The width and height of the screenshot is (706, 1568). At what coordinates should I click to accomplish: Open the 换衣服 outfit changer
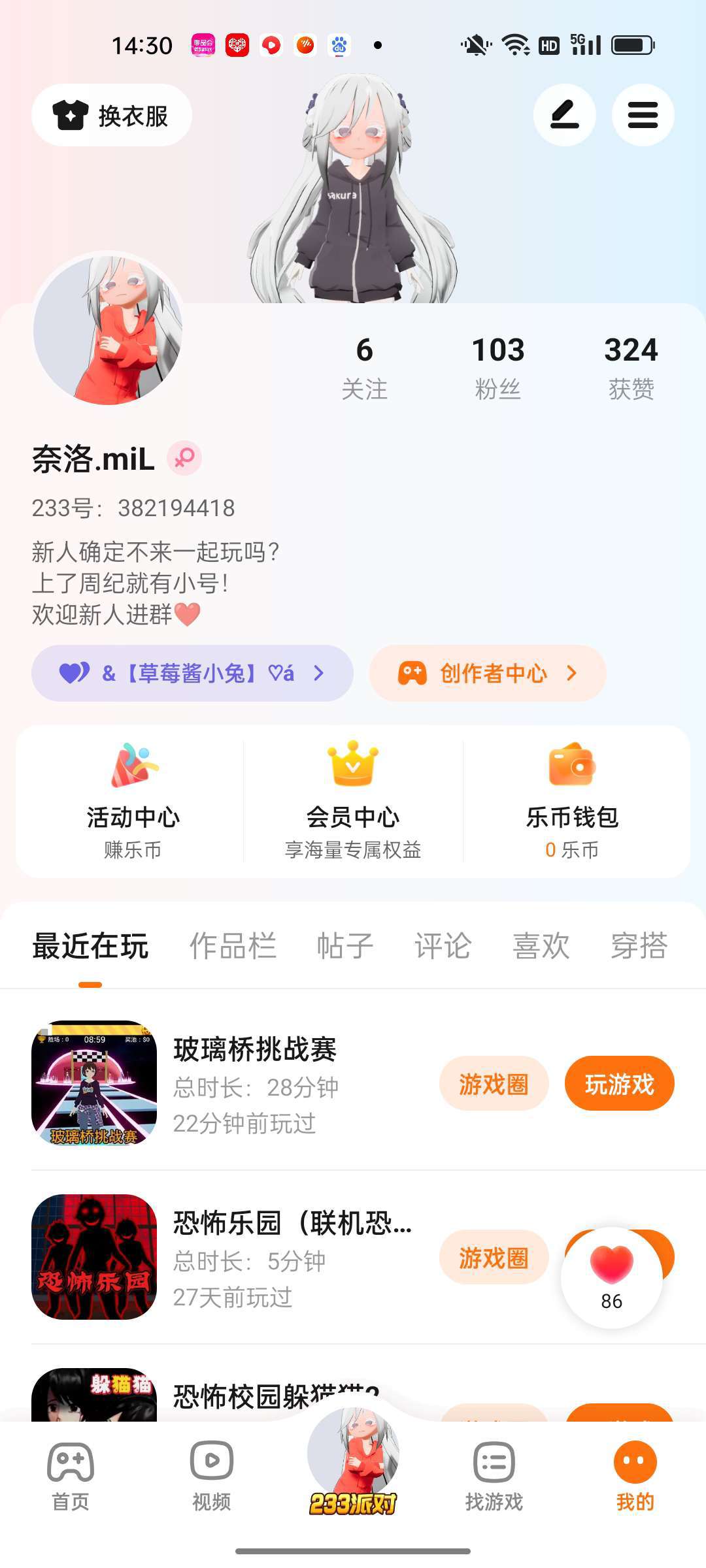pos(112,116)
